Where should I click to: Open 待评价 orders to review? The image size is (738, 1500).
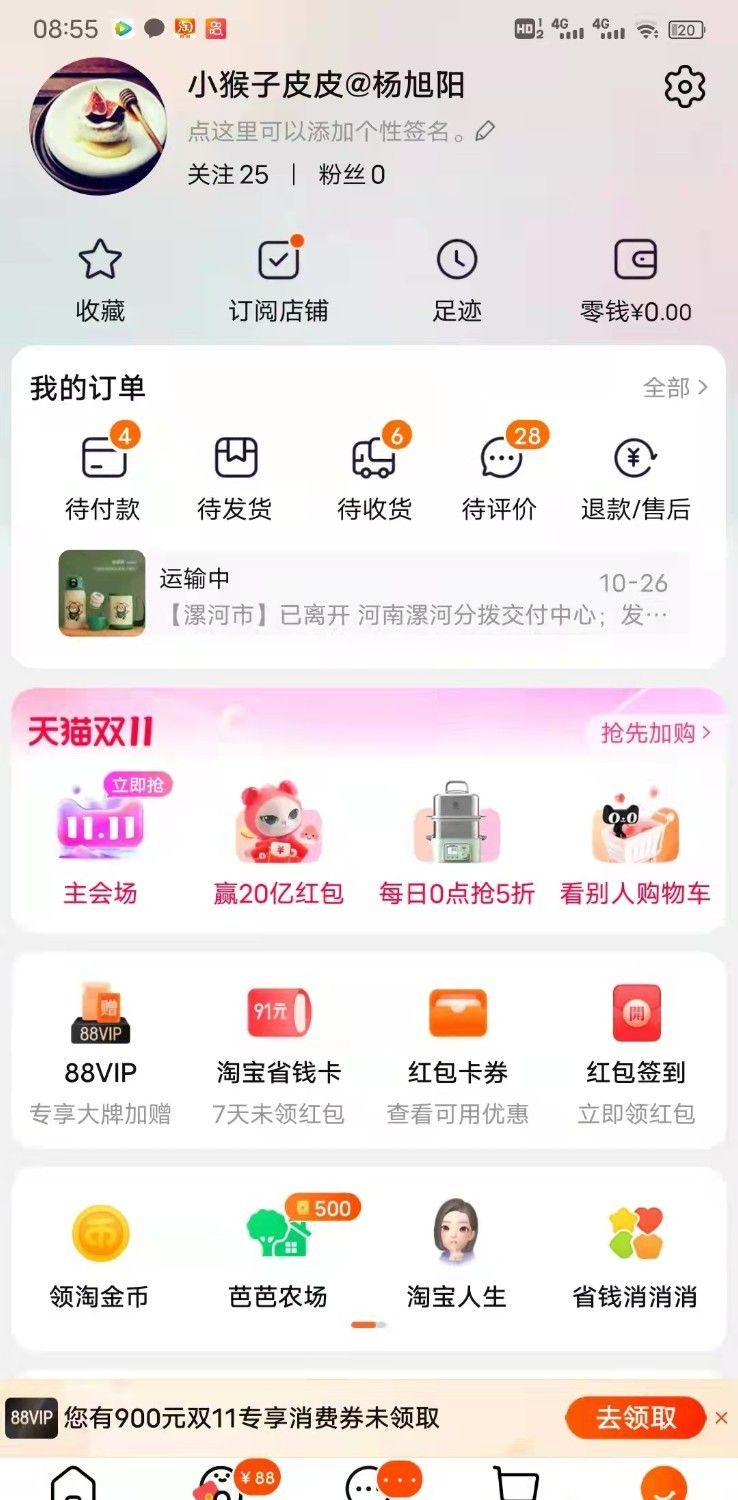click(x=501, y=476)
